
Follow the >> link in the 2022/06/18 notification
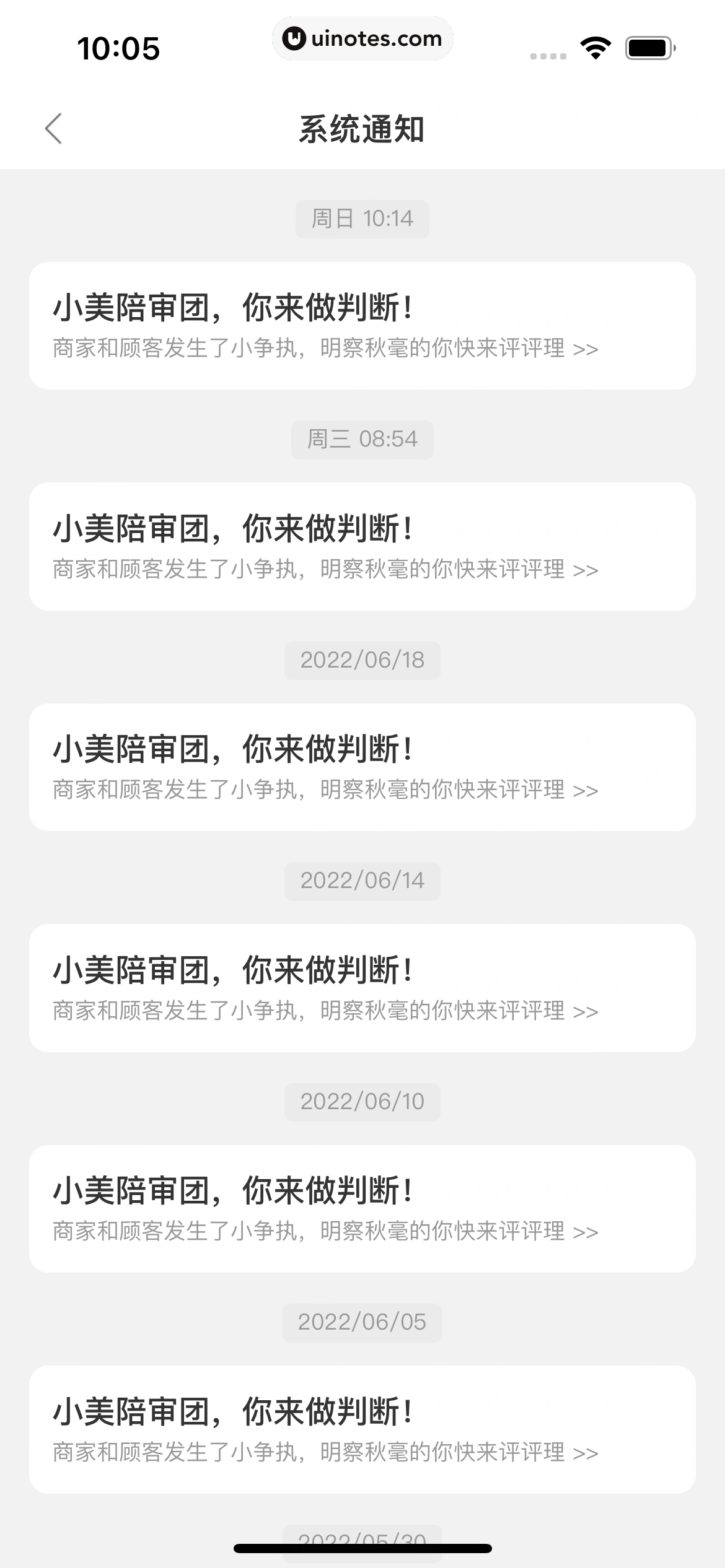[586, 791]
